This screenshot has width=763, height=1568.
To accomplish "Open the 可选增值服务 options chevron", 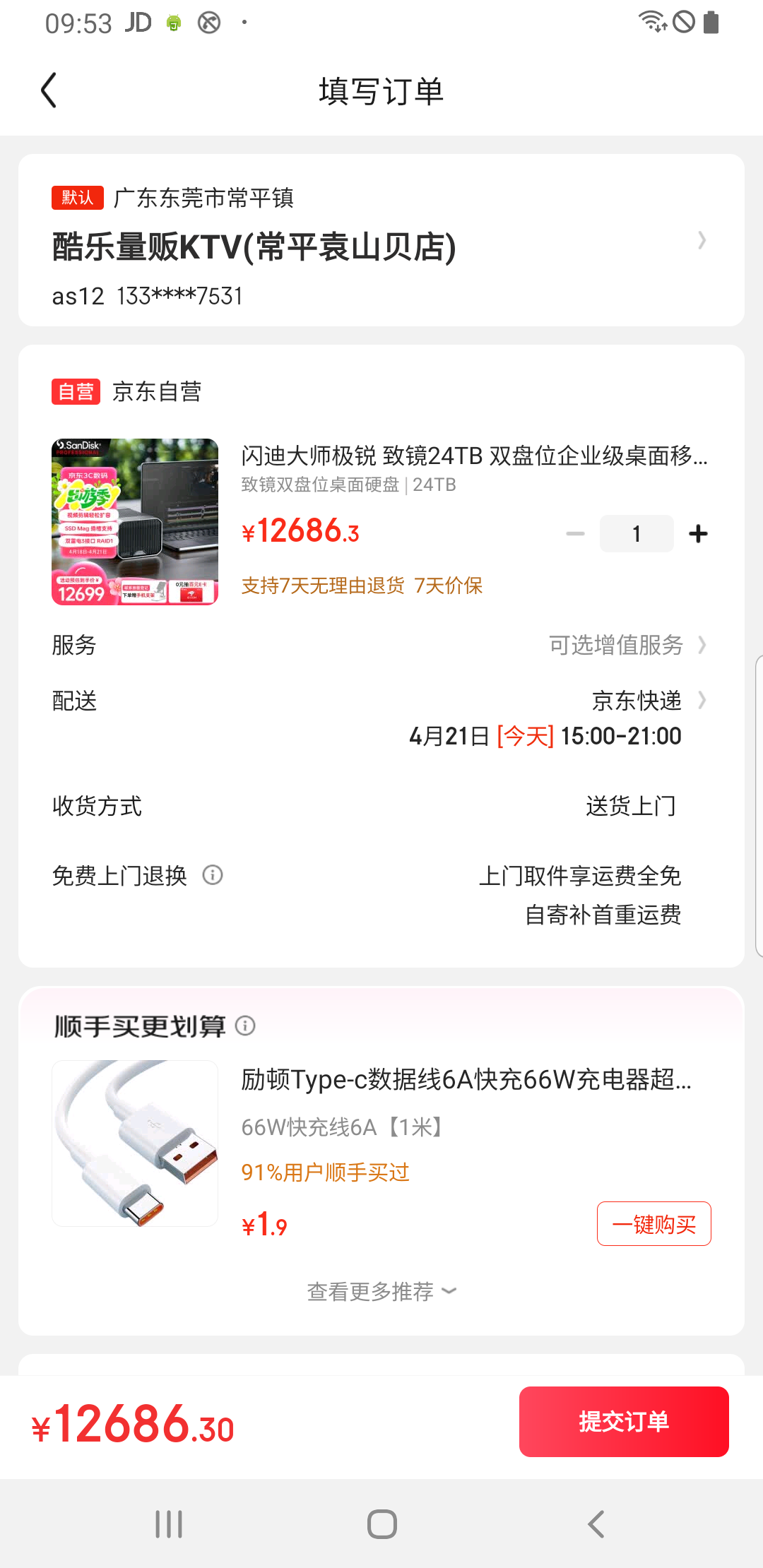I will [x=702, y=645].
